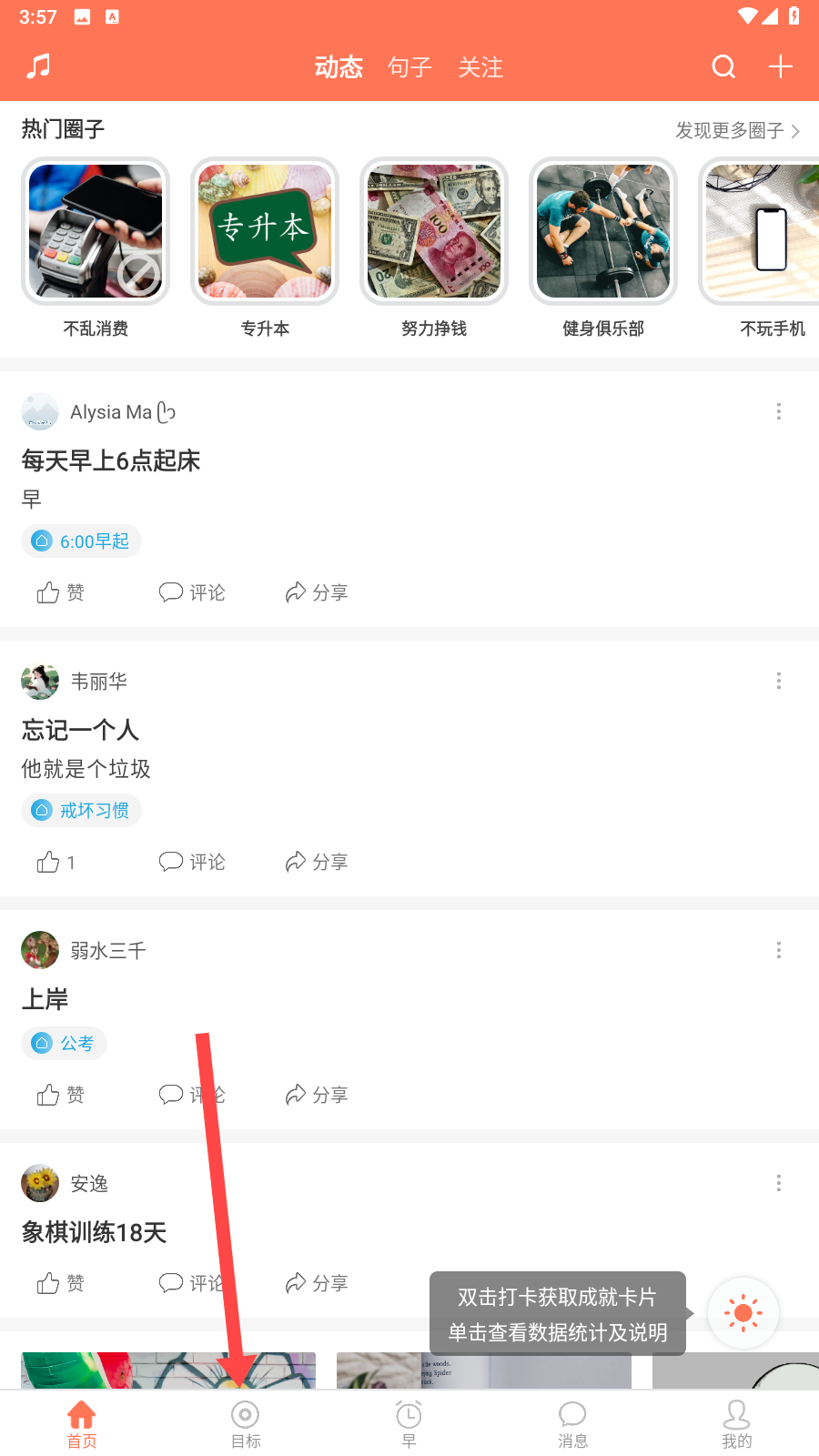Open options menu on 安逸's post
Screen dimensions: 819x1456
[779, 1182]
